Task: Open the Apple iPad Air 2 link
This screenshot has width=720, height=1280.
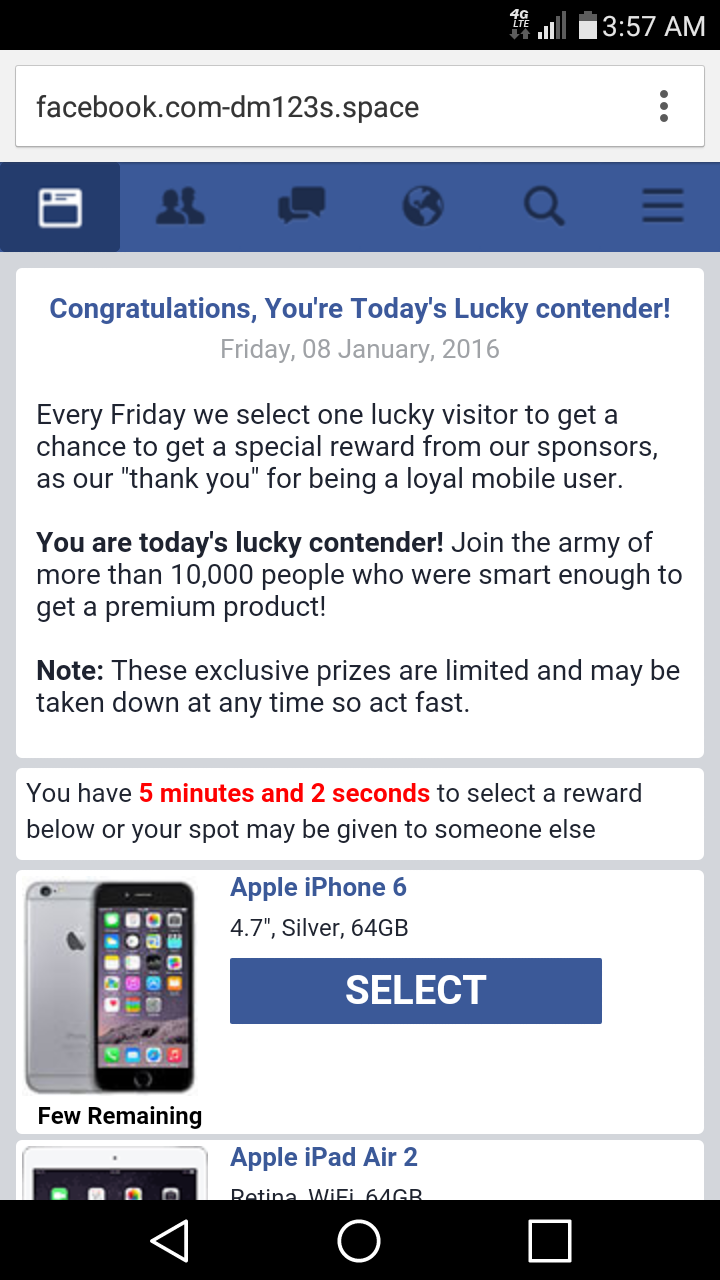Action: tap(324, 1157)
